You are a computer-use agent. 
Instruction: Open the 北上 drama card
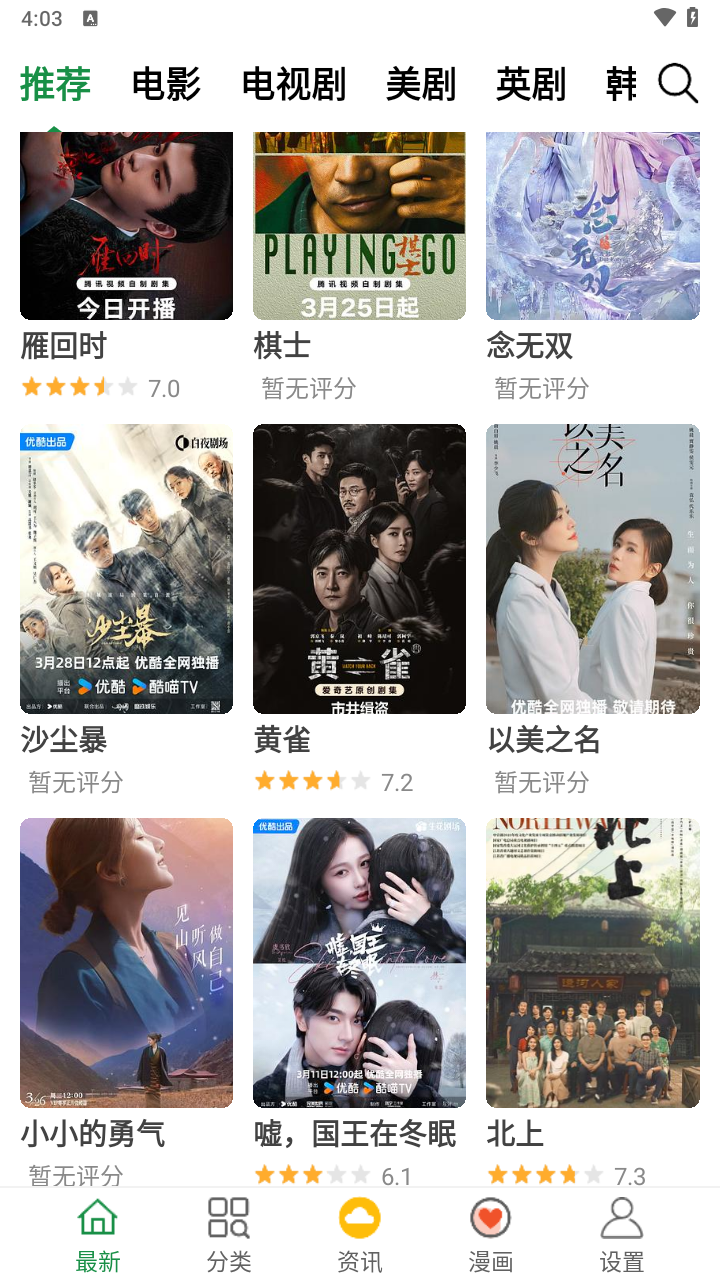click(592, 962)
